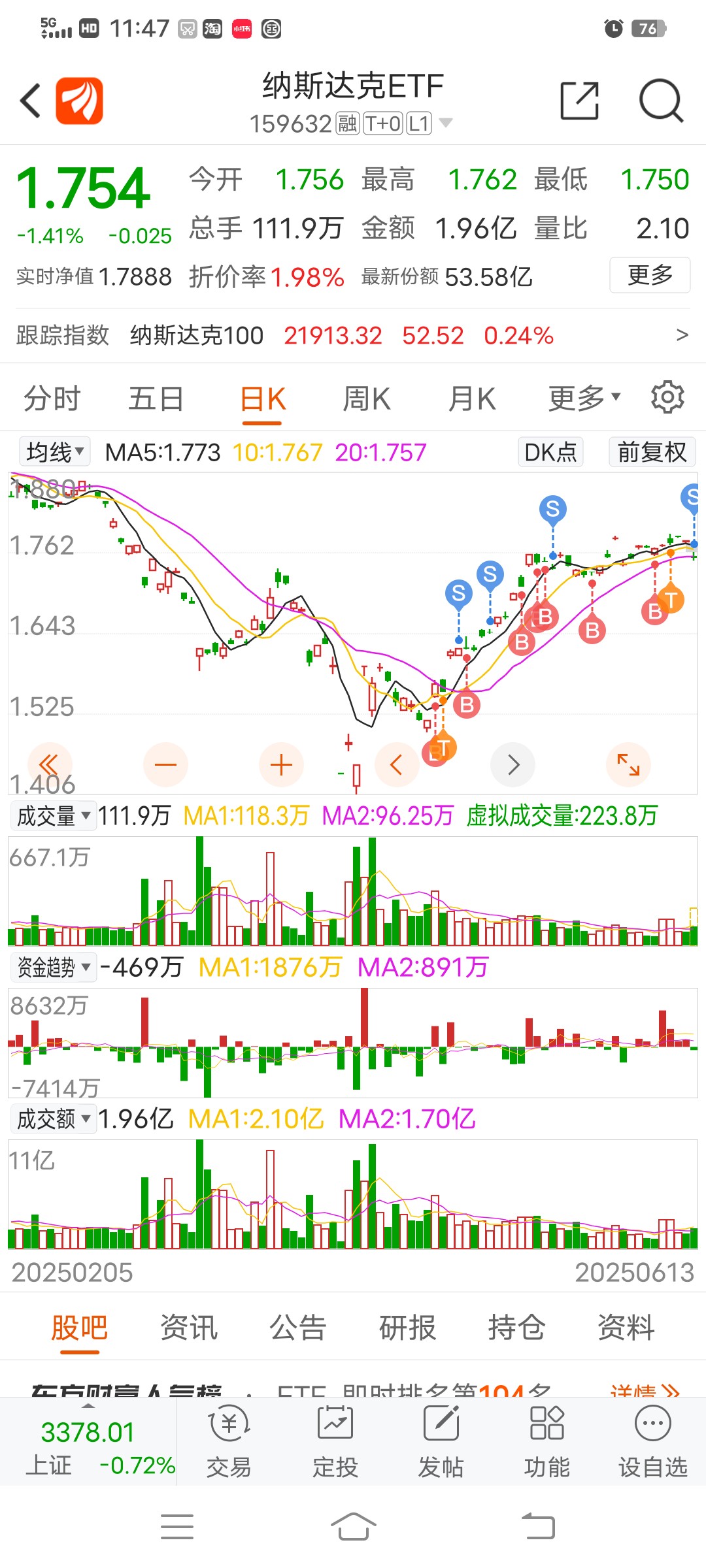The image size is (706, 1568).
Task: Change 前复权 adjustment setting
Action: pos(652,451)
